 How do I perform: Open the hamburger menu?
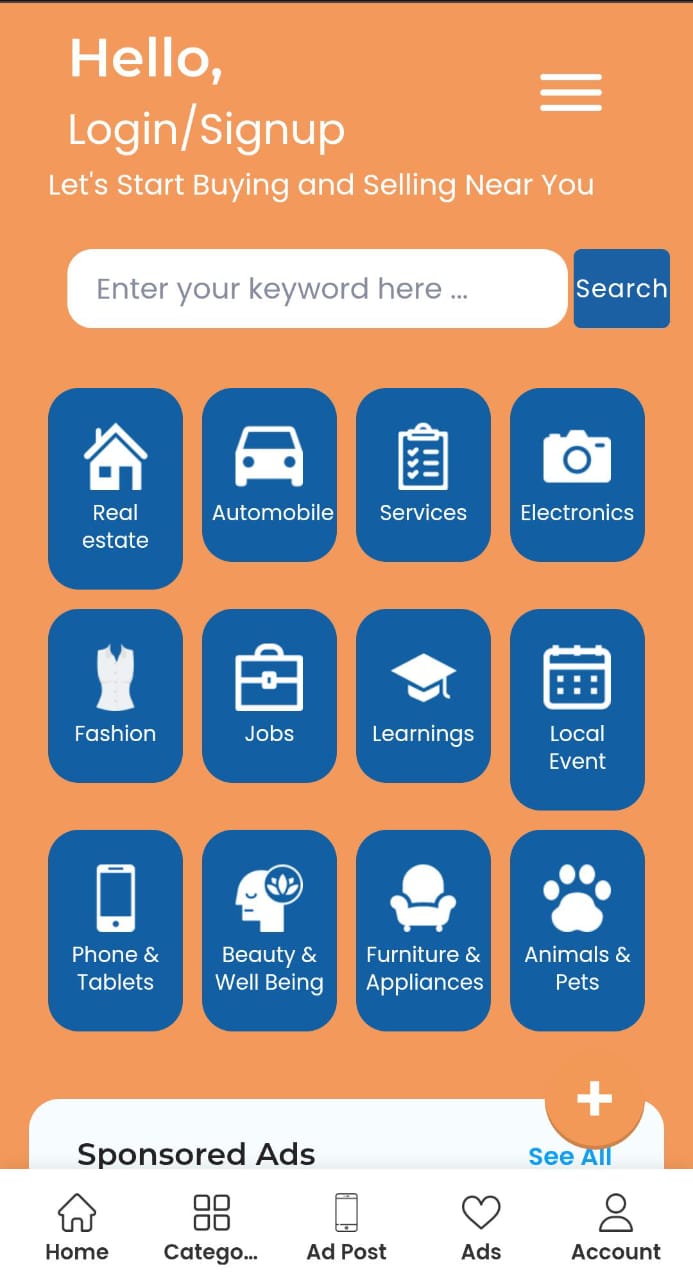click(x=571, y=93)
